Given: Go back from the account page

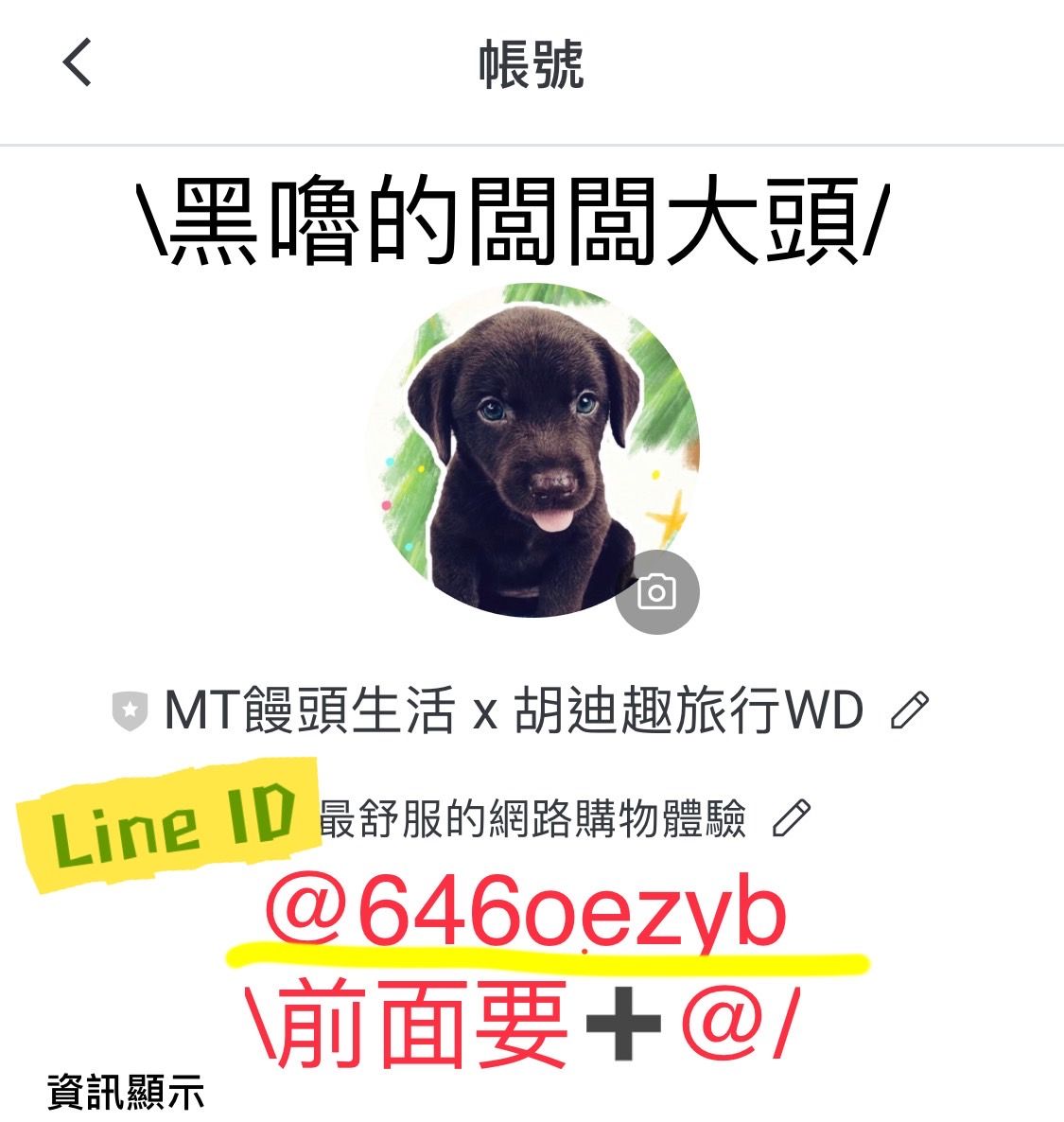Looking at the screenshot, I should tap(78, 62).
